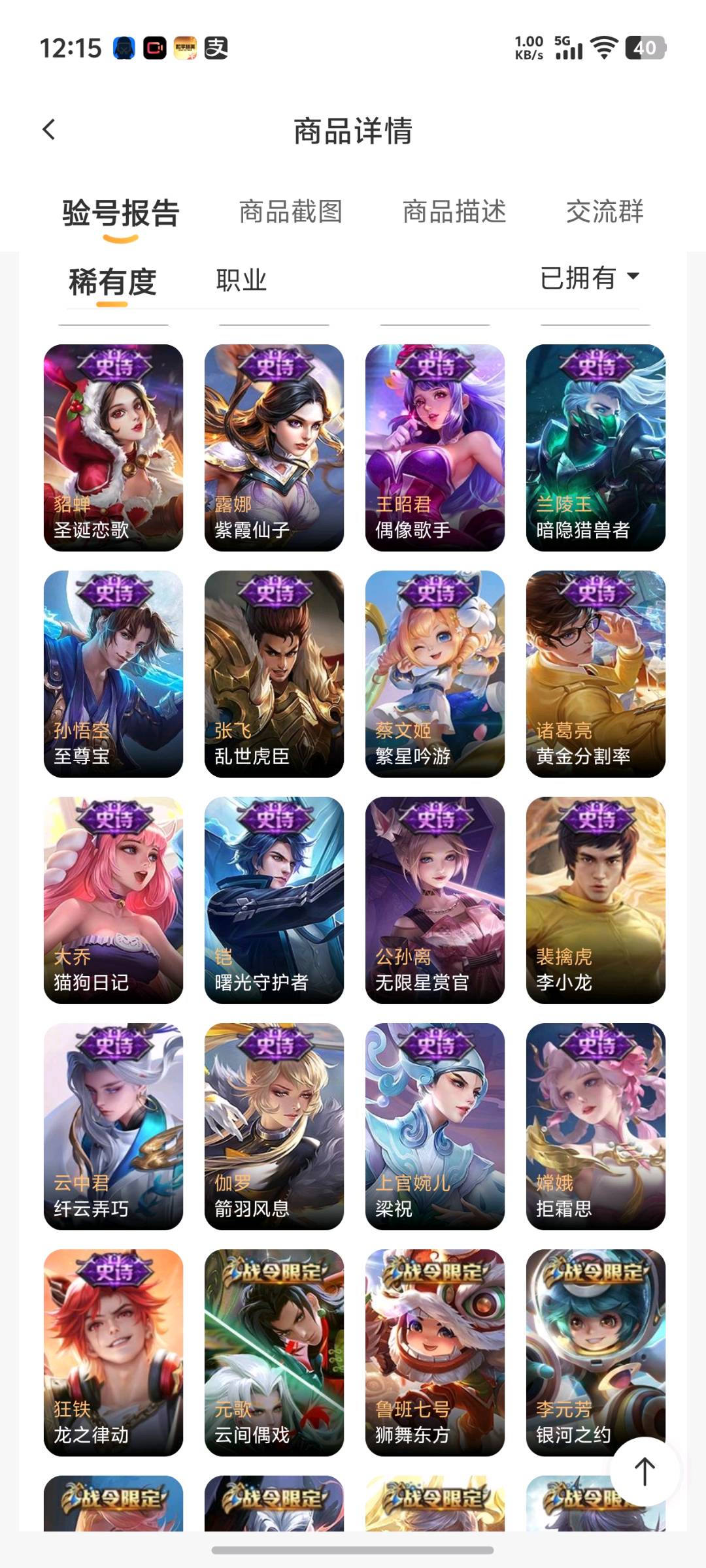Open 貂蝉 圣诞恋歌 skin card

click(x=113, y=448)
